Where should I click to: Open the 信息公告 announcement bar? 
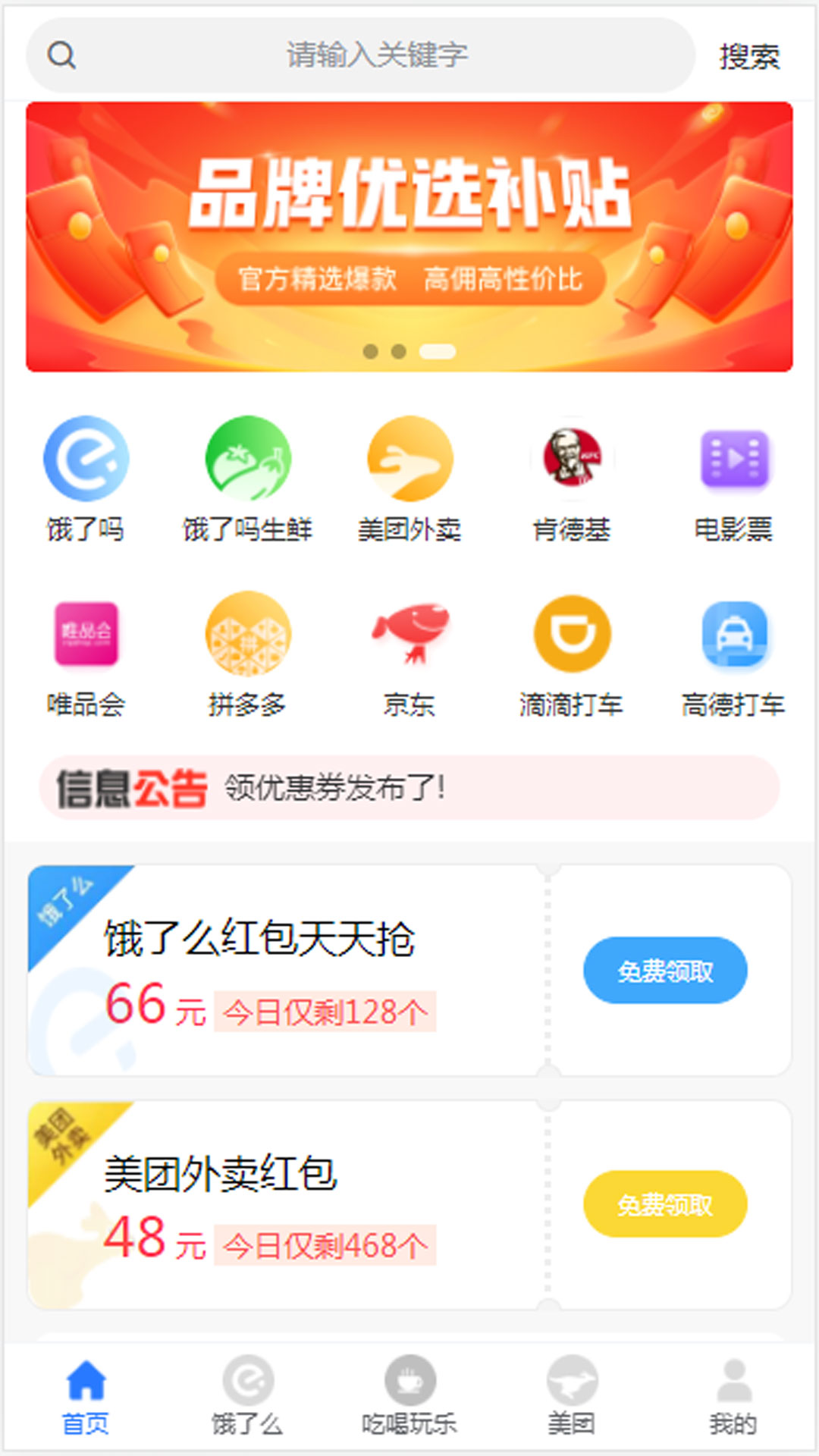pyautogui.click(x=409, y=788)
